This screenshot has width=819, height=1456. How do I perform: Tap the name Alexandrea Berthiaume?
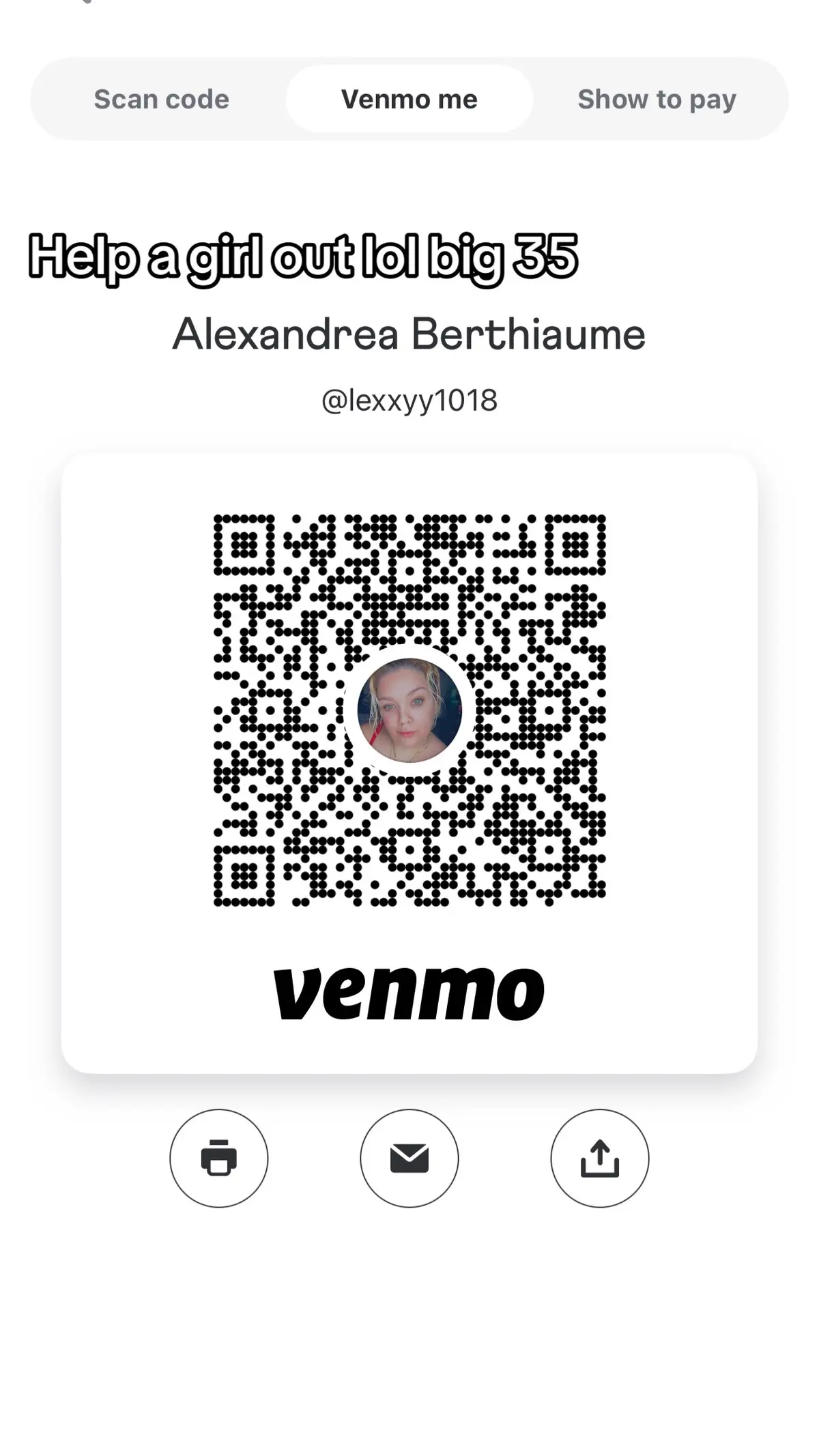pyautogui.click(x=409, y=332)
